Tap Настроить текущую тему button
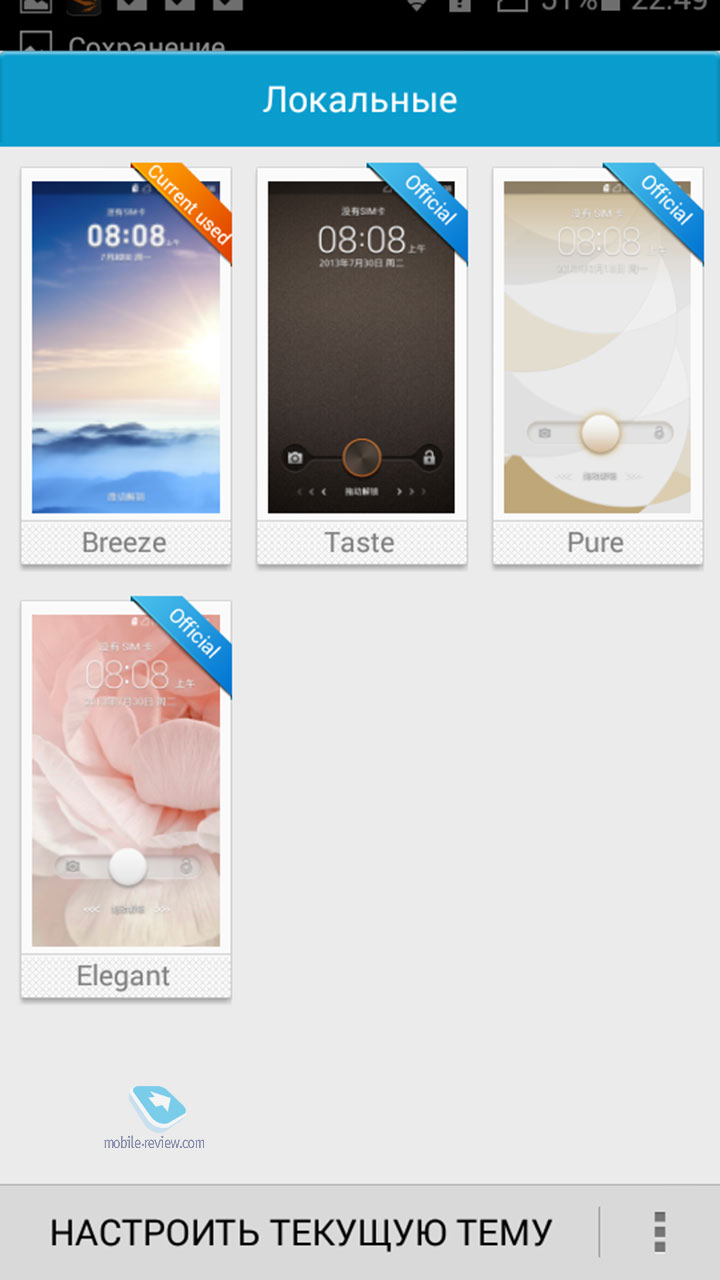The height and width of the screenshot is (1280, 720). (301, 1232)
